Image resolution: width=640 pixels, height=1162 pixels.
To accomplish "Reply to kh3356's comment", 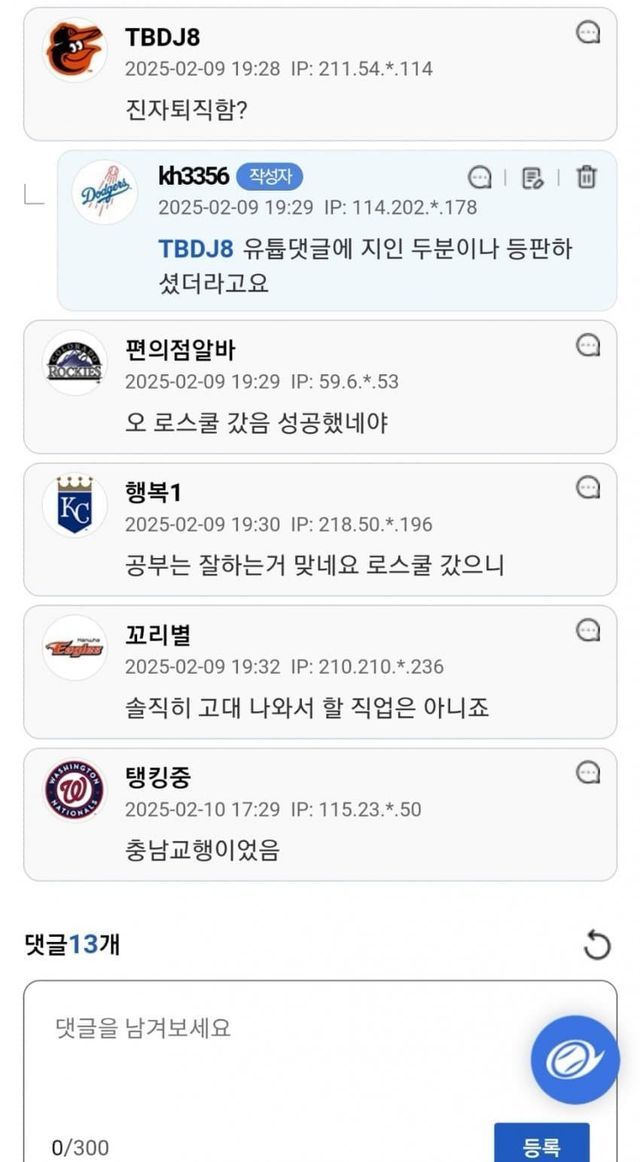I will pos(480,178).
